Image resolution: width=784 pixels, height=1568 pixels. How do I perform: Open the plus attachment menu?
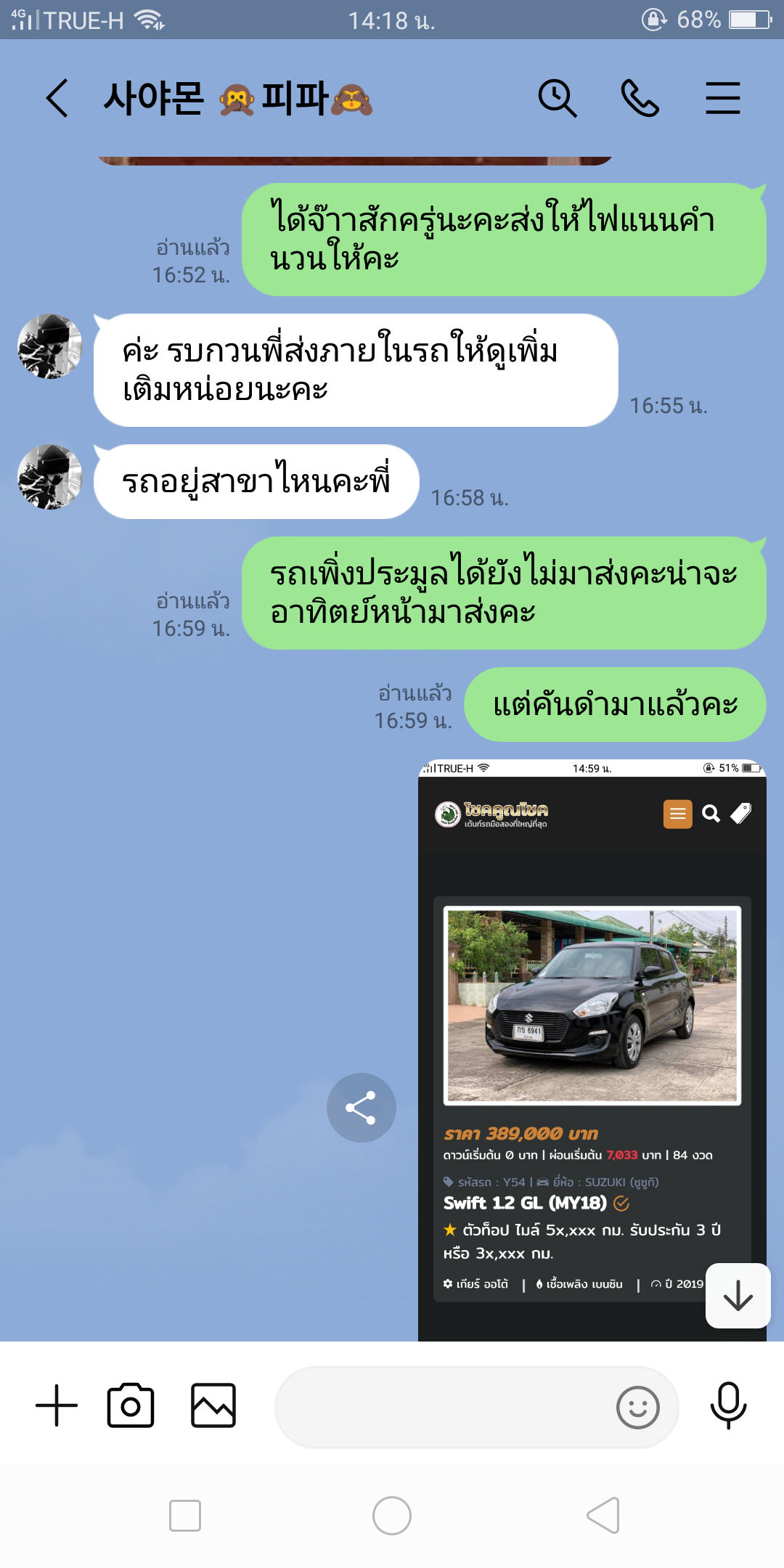57,1405
